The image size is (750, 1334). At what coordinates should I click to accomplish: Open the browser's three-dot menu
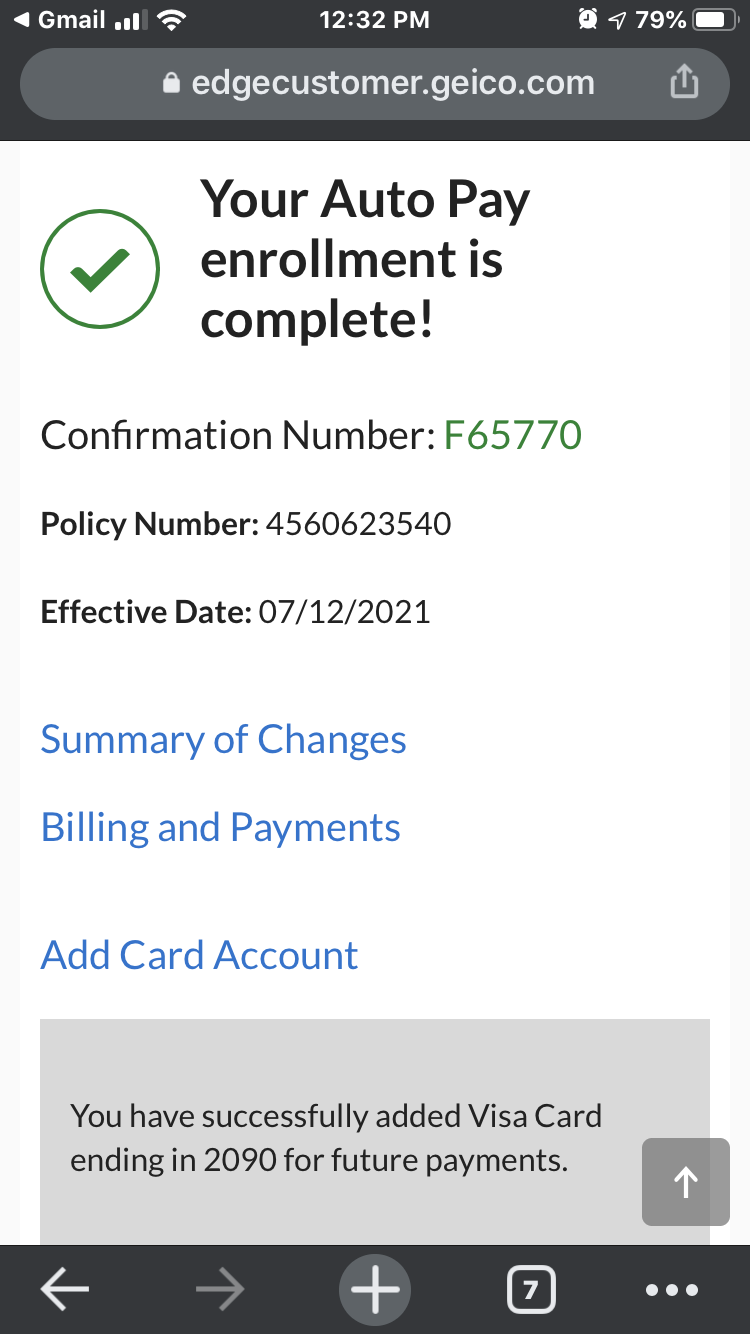pos(672,1290)
